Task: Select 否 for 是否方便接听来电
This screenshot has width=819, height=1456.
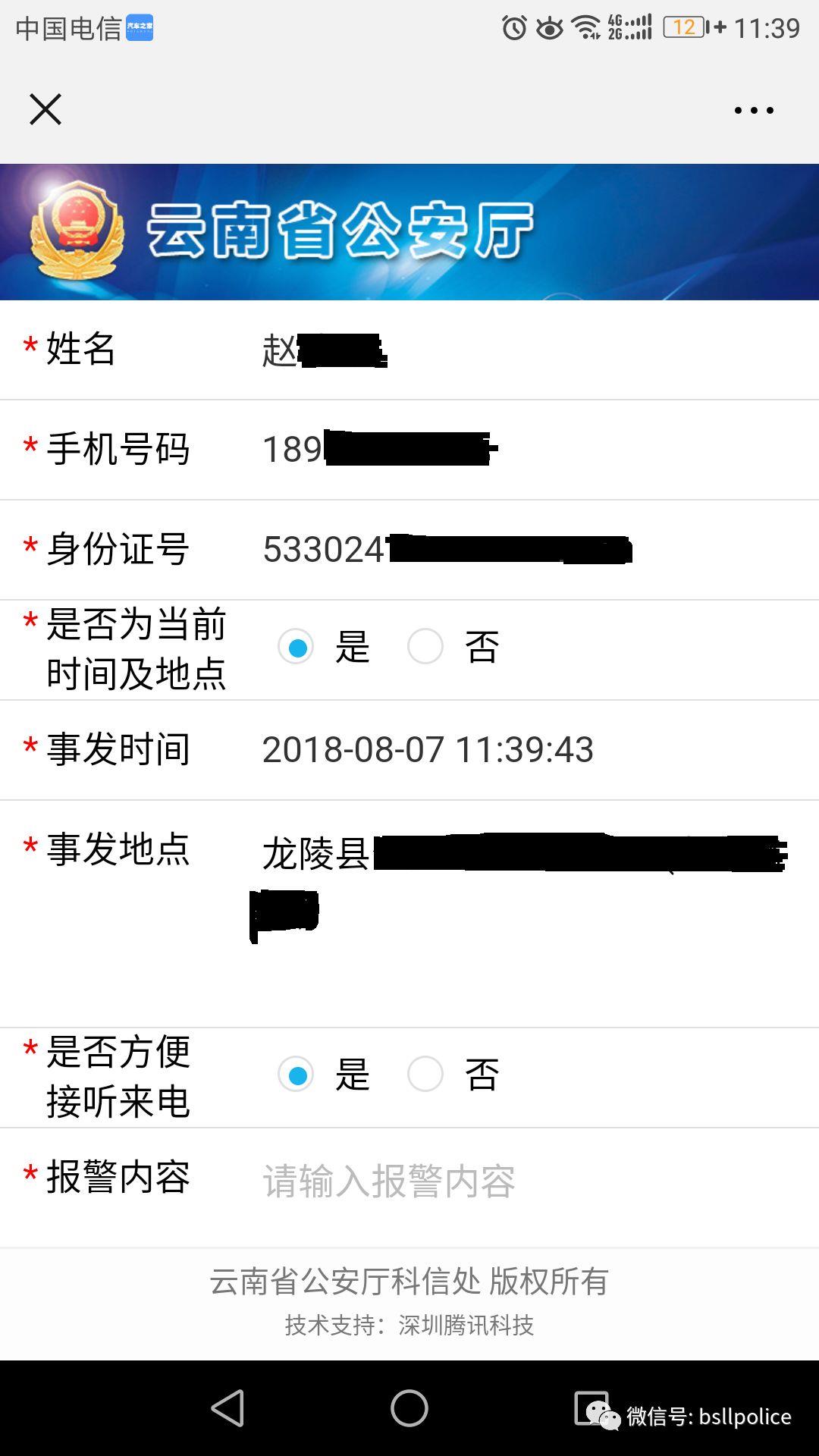Action: (425, 1075)
